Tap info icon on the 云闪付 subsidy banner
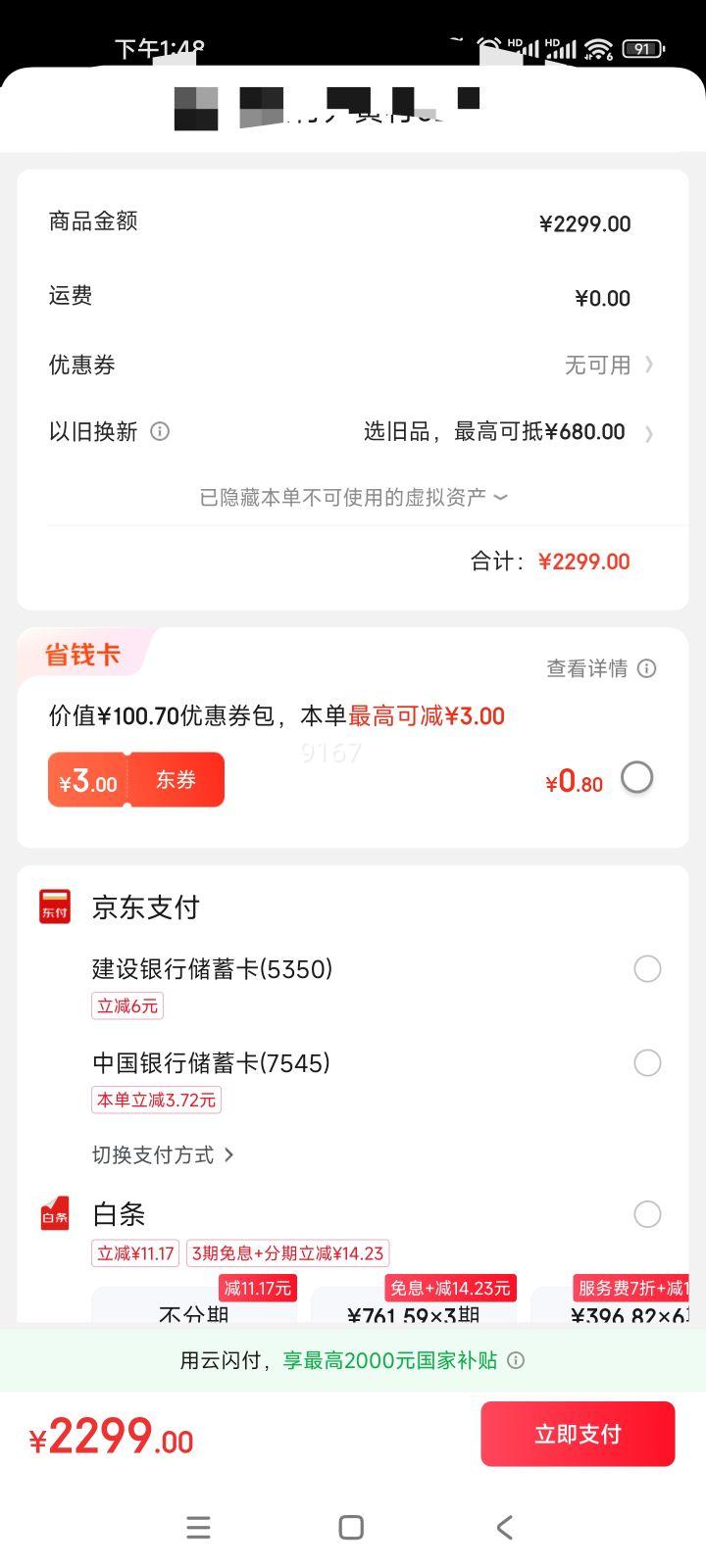The height and width of the screenshot is (1568, 706). click(516, 1360)
